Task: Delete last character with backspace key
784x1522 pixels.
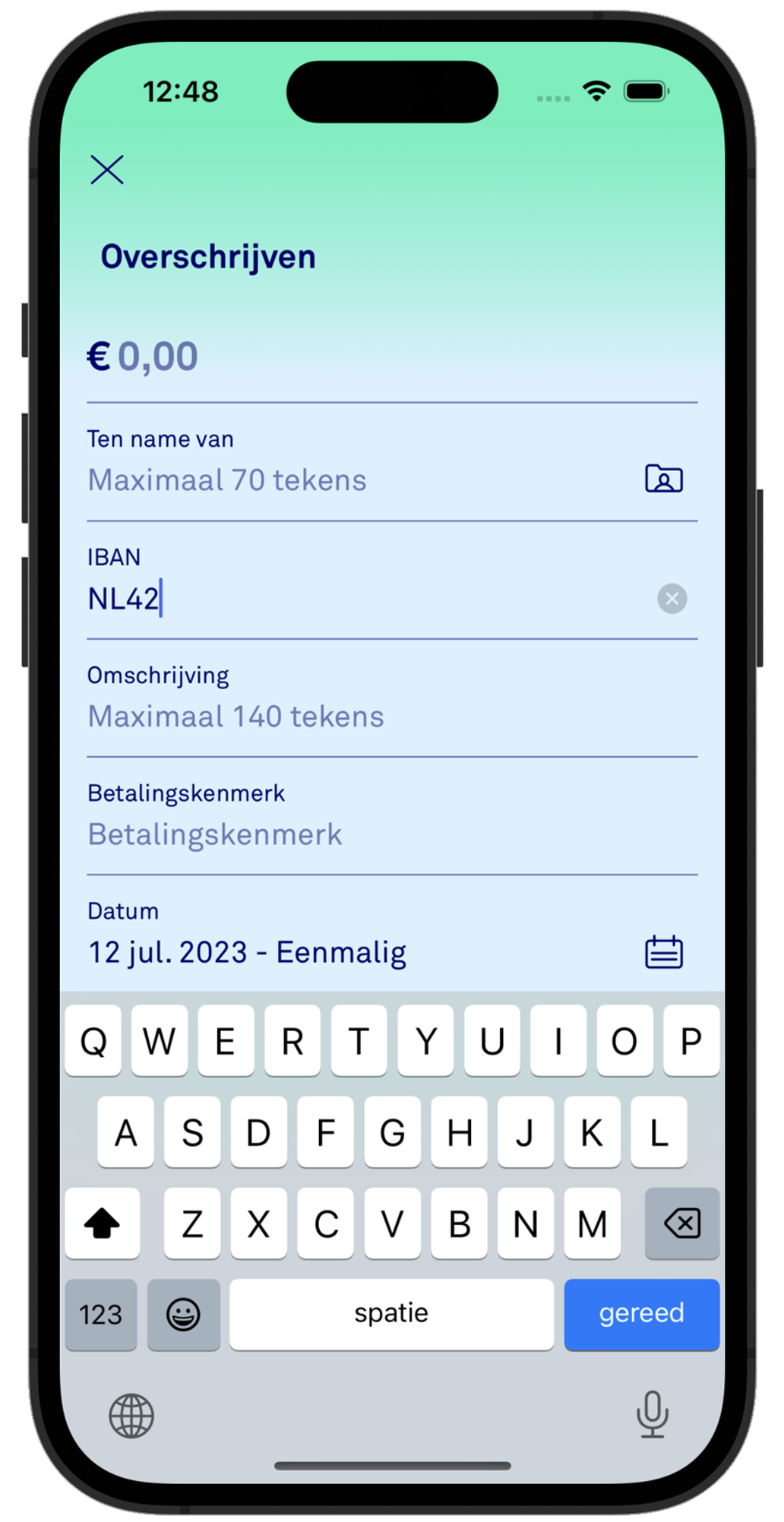Action: coord(681,1223)
